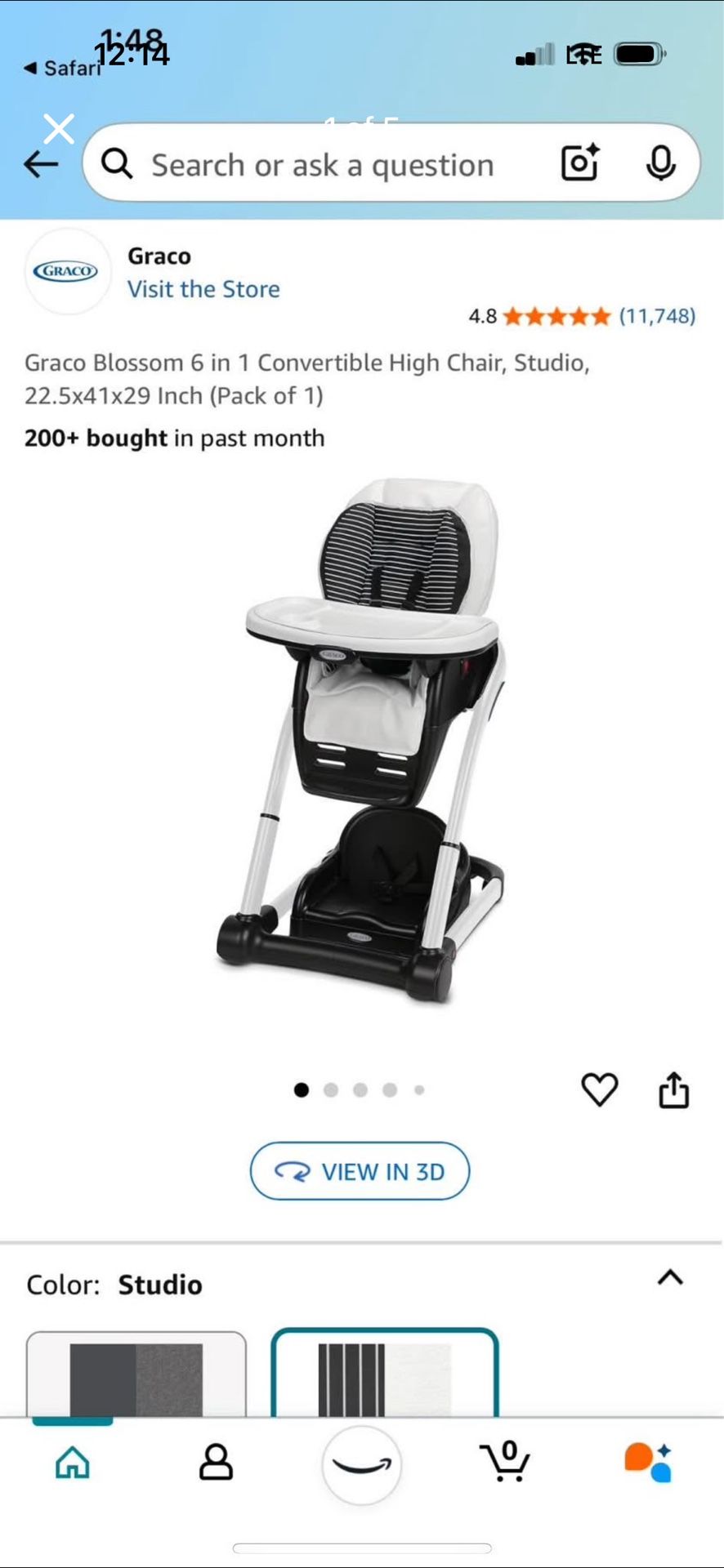The height and width of the screenshot is (1568, 724).
Task: Add product to wish list with heart
Action: (x=599, y=1089)
